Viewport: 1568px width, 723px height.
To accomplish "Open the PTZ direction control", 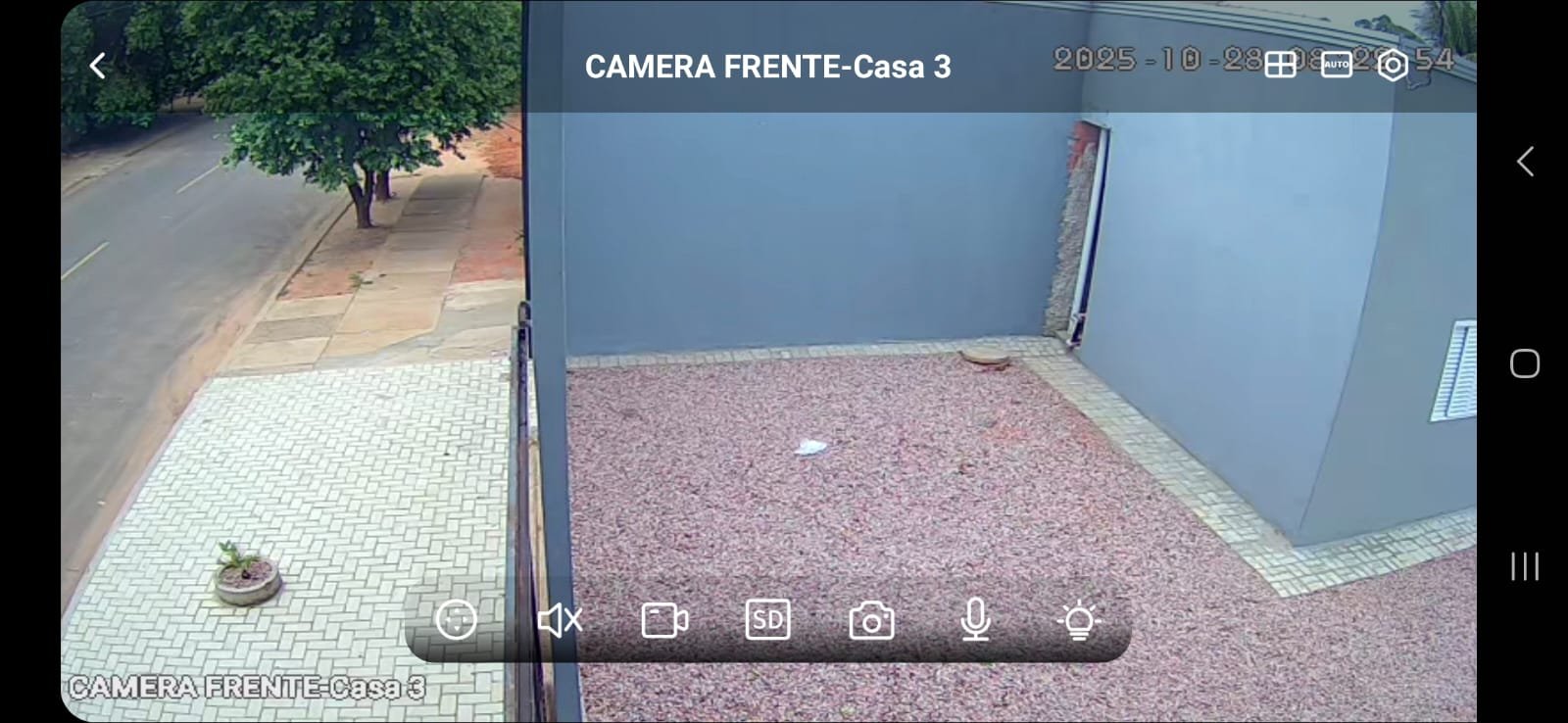I will point(456,619).
